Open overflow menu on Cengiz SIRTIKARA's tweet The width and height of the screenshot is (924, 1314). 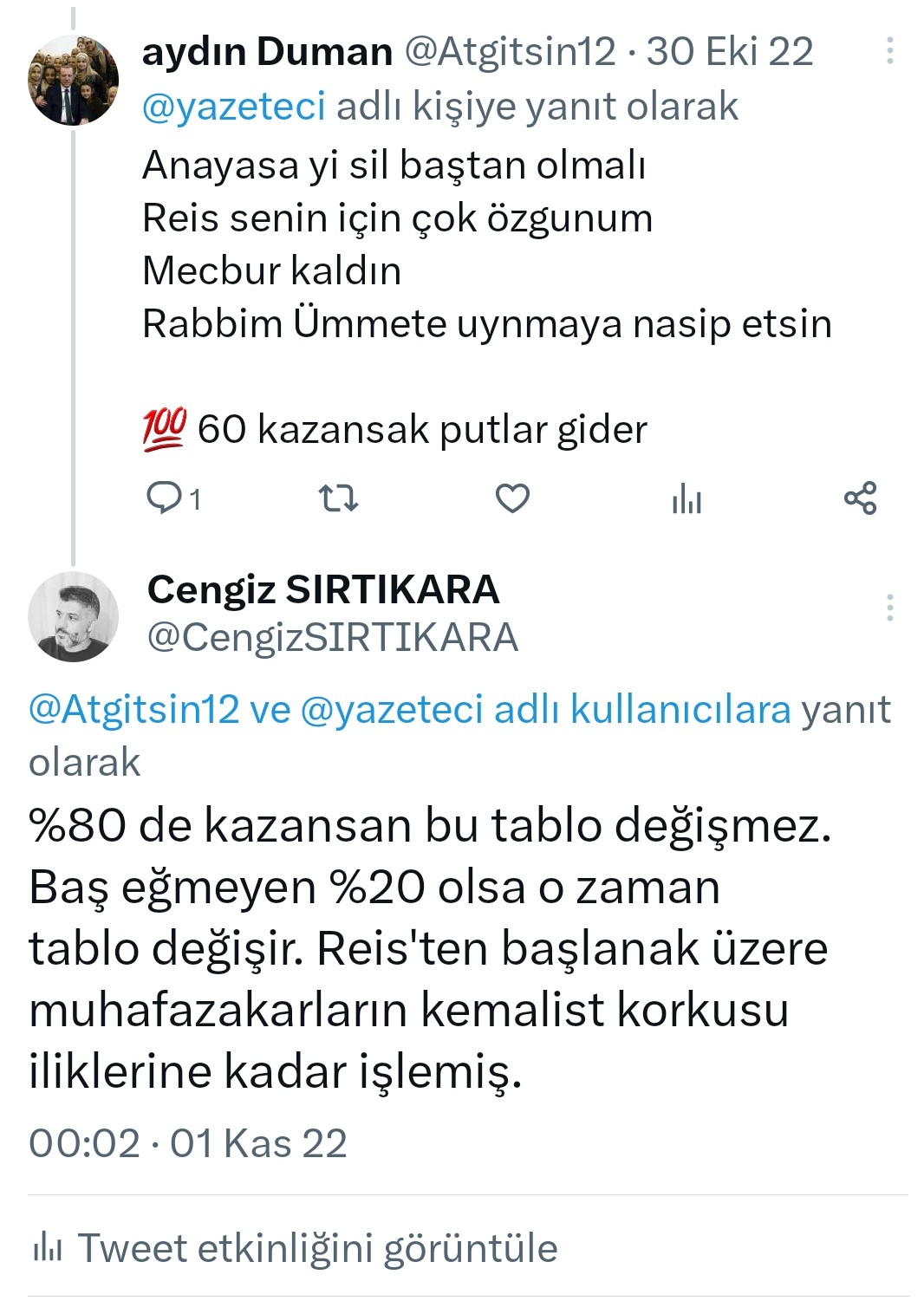889,608
